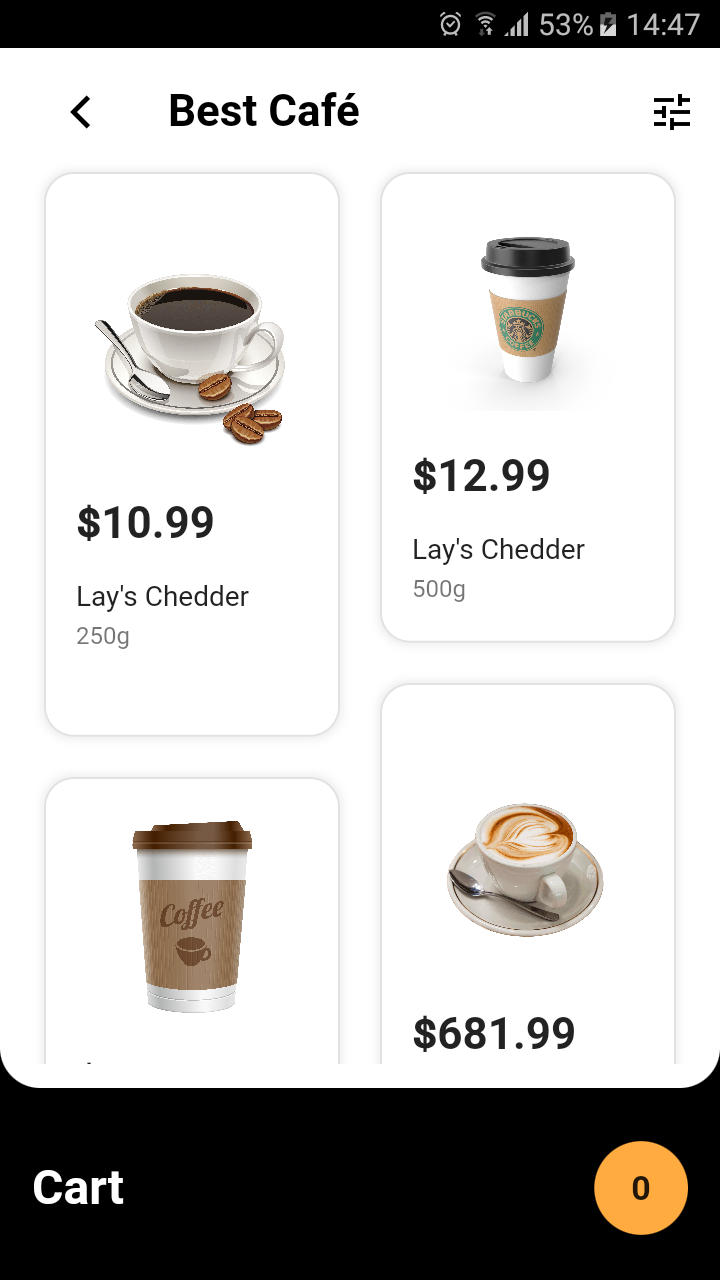
Task: Open the filter options icon
Action: (x=672, y=112)
